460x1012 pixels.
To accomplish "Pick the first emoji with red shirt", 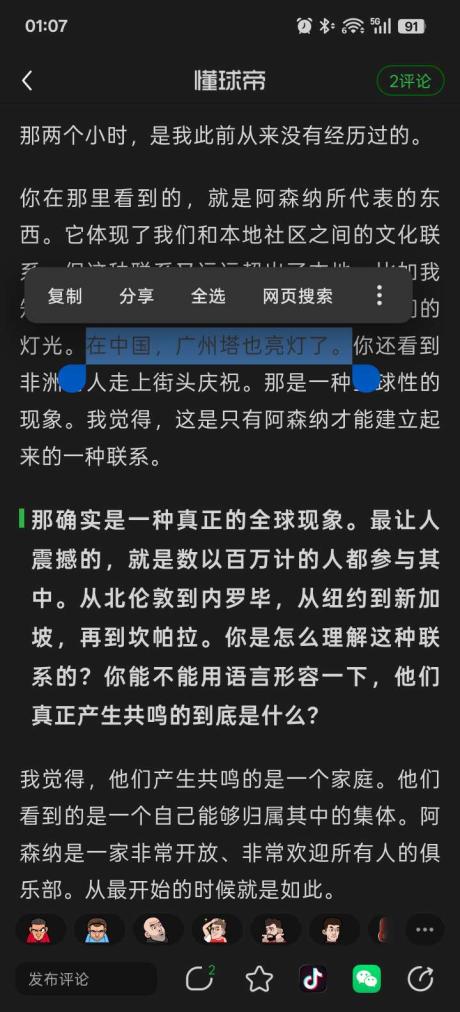I will tap(39, 930).
